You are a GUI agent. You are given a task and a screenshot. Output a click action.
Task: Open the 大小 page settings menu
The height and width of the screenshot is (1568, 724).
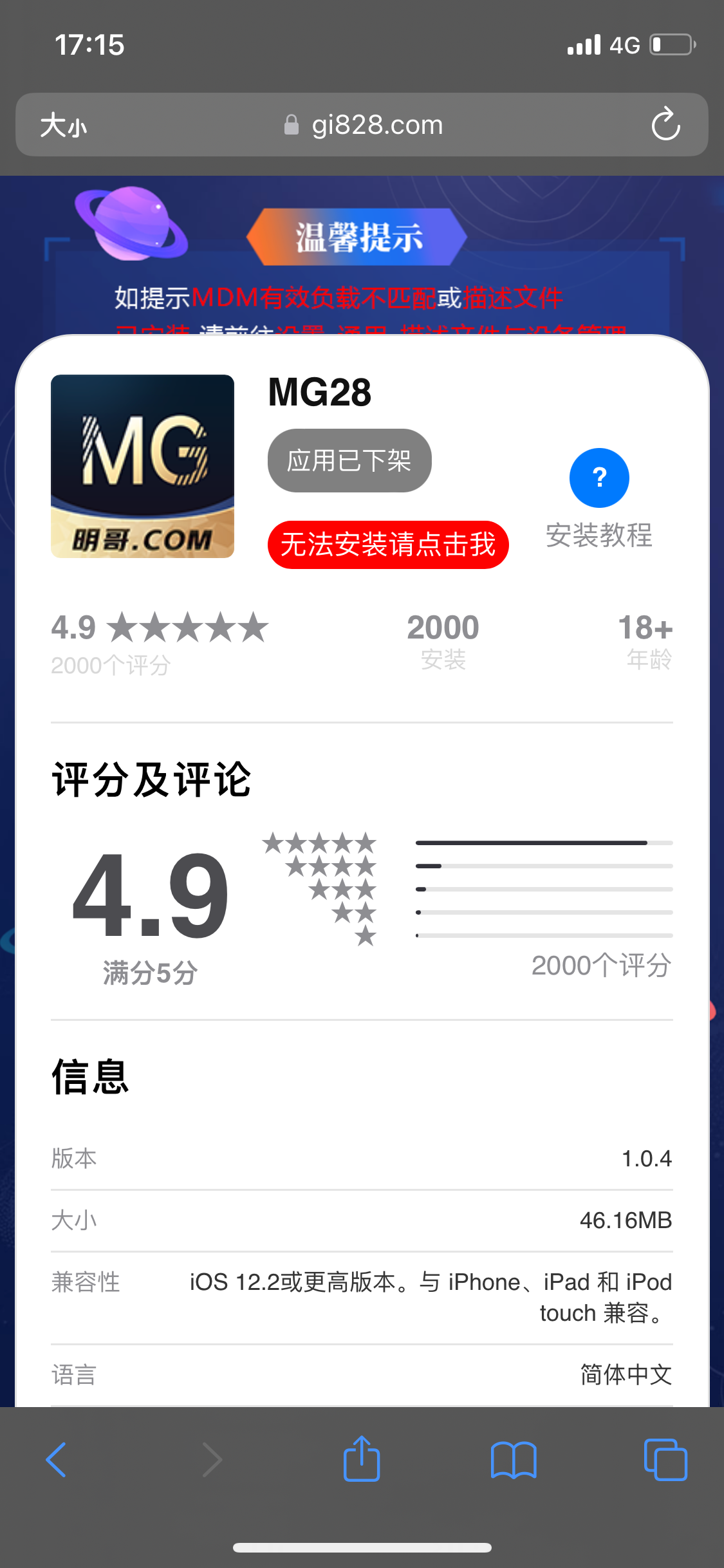coord(63,125)
